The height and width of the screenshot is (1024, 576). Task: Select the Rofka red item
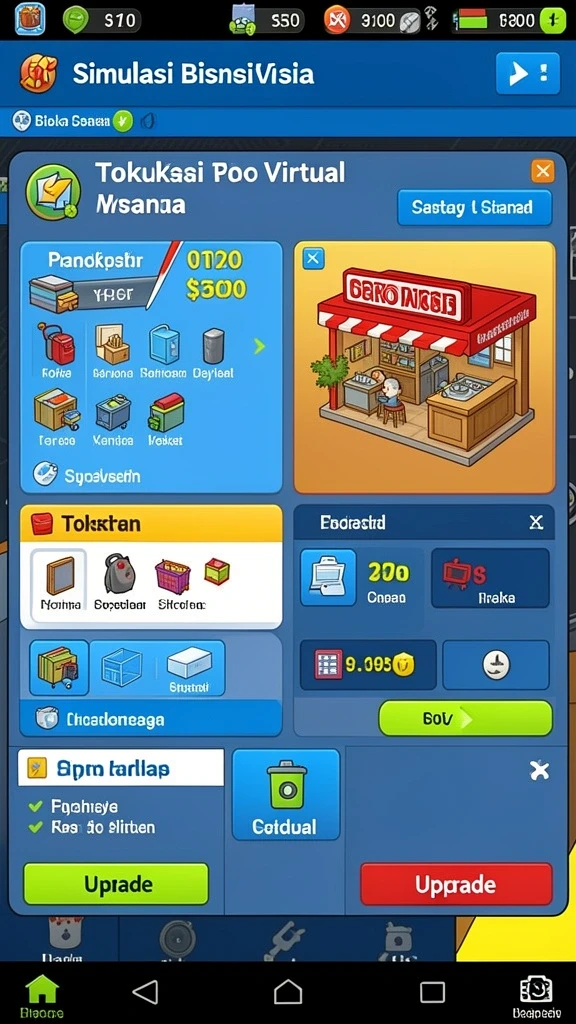click(x=56, y=351)
